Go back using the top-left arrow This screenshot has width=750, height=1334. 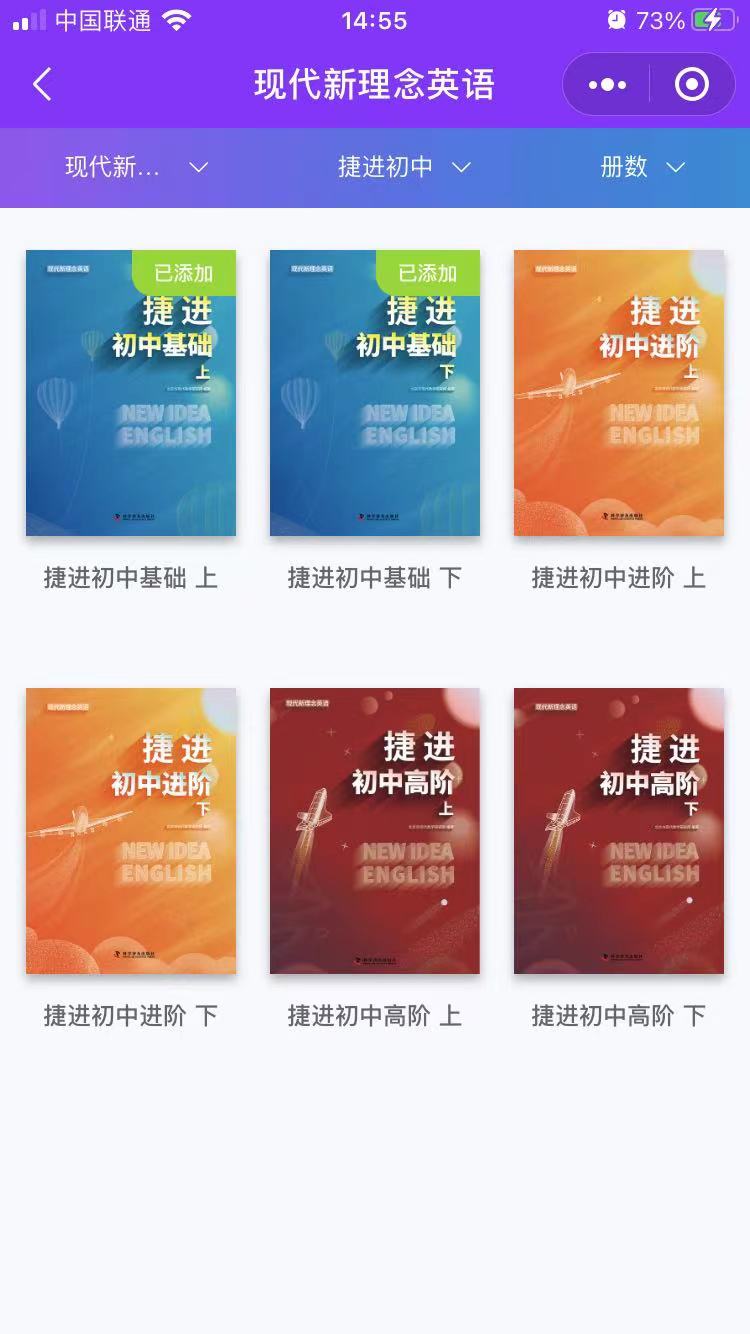pyautogui.click(x=42, y=85)
